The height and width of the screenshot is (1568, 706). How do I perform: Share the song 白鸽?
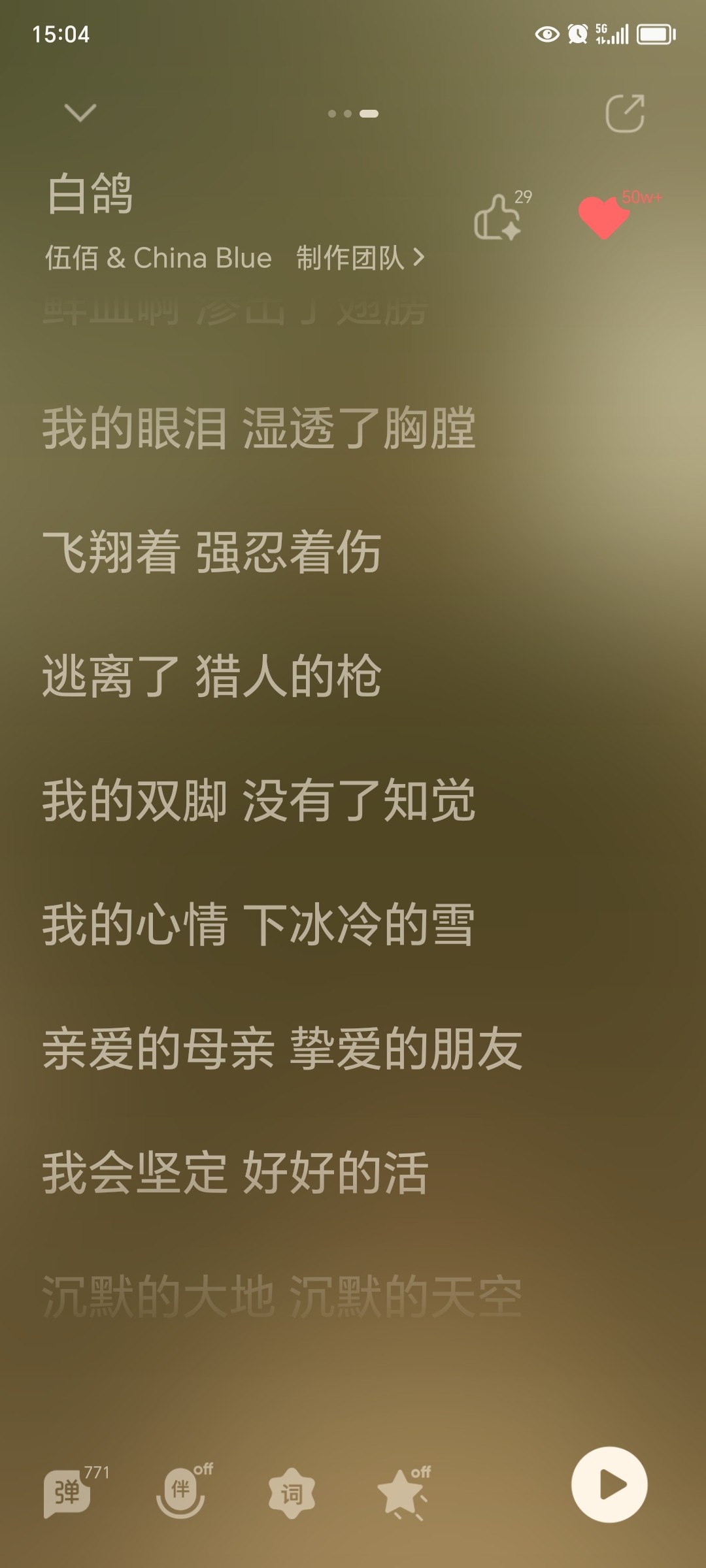625,114
